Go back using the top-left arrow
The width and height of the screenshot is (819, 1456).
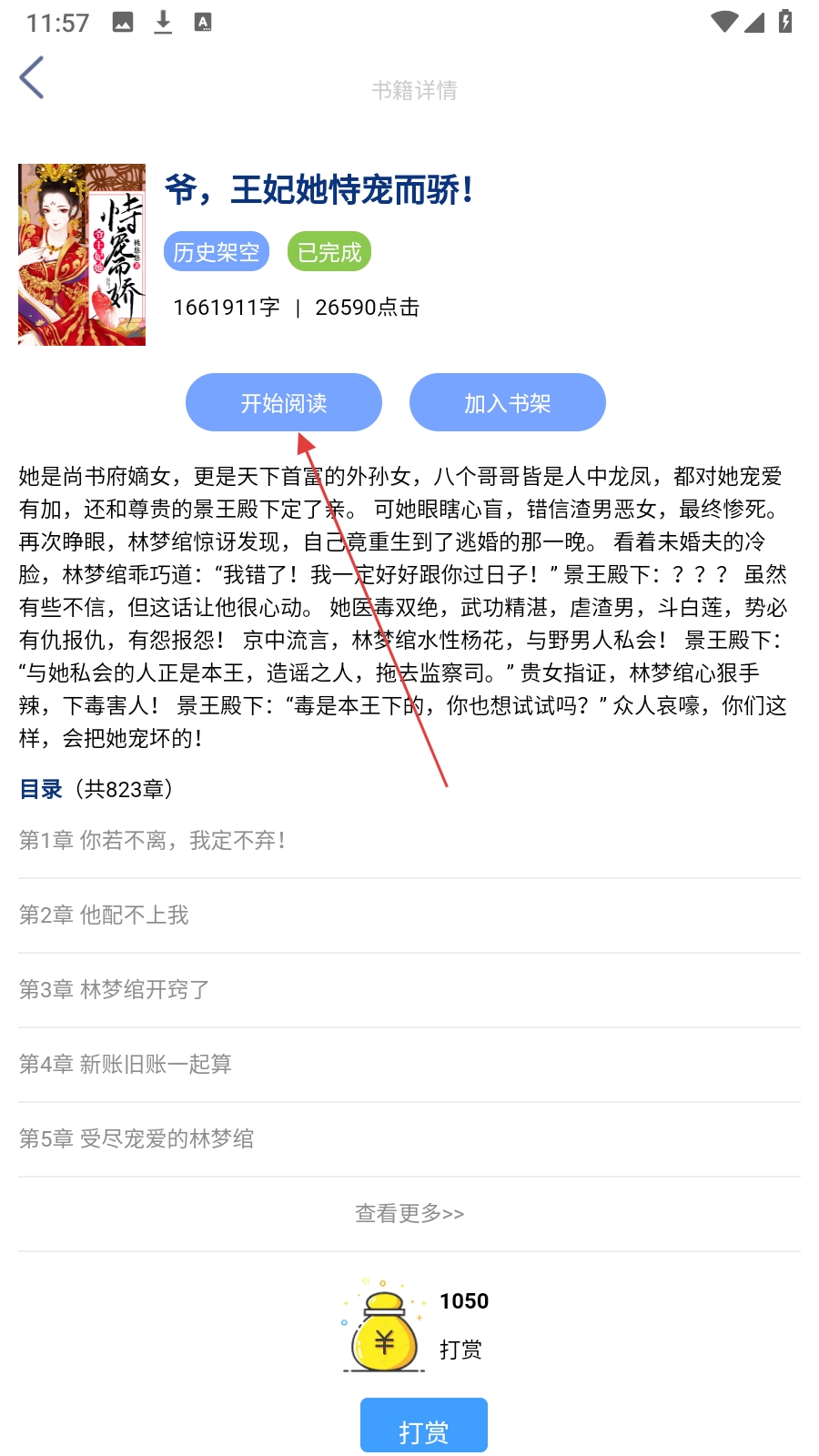tap(32, 77)
